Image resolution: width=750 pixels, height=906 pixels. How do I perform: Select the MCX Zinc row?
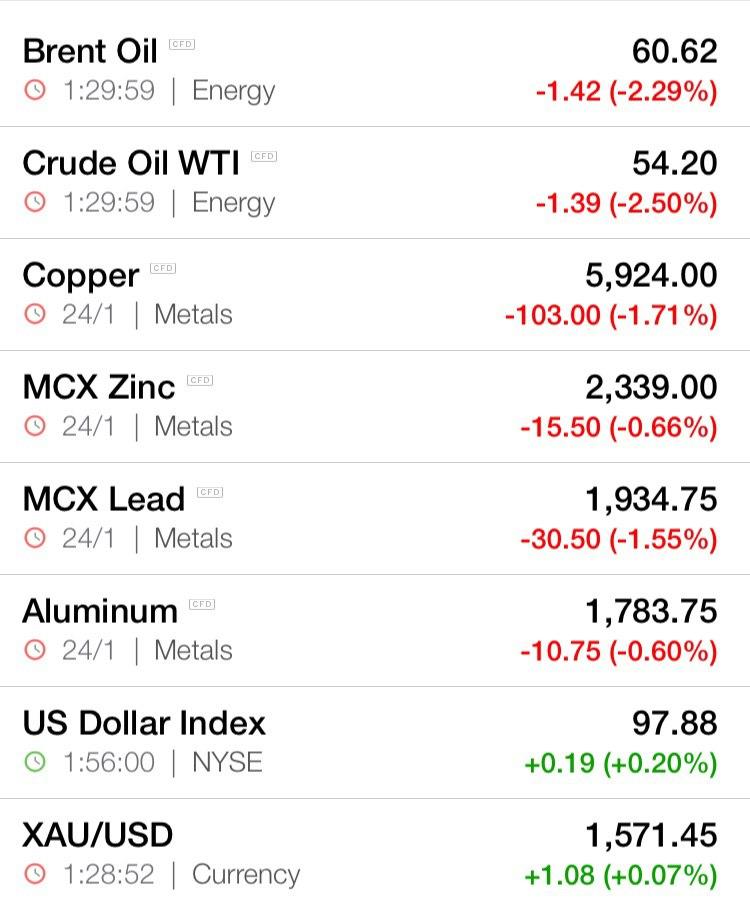375,407
